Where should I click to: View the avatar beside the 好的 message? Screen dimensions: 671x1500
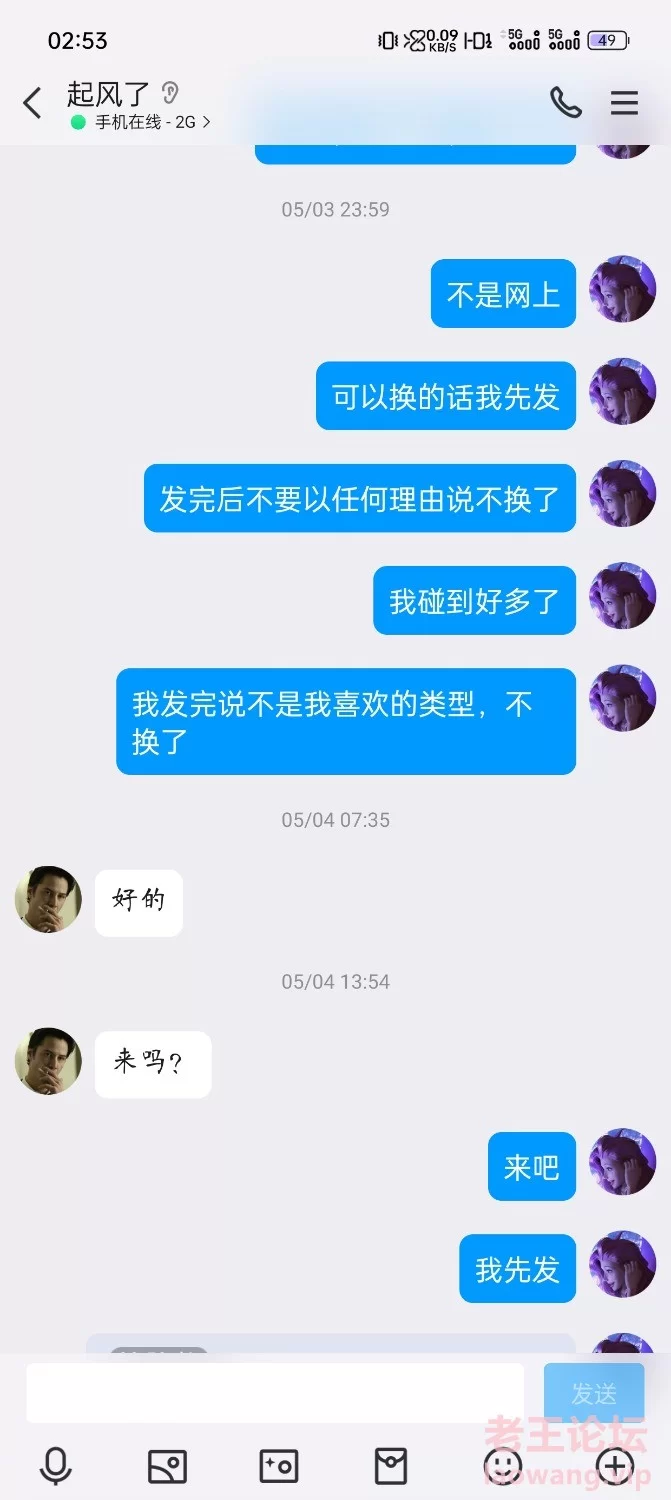(48, 900)
